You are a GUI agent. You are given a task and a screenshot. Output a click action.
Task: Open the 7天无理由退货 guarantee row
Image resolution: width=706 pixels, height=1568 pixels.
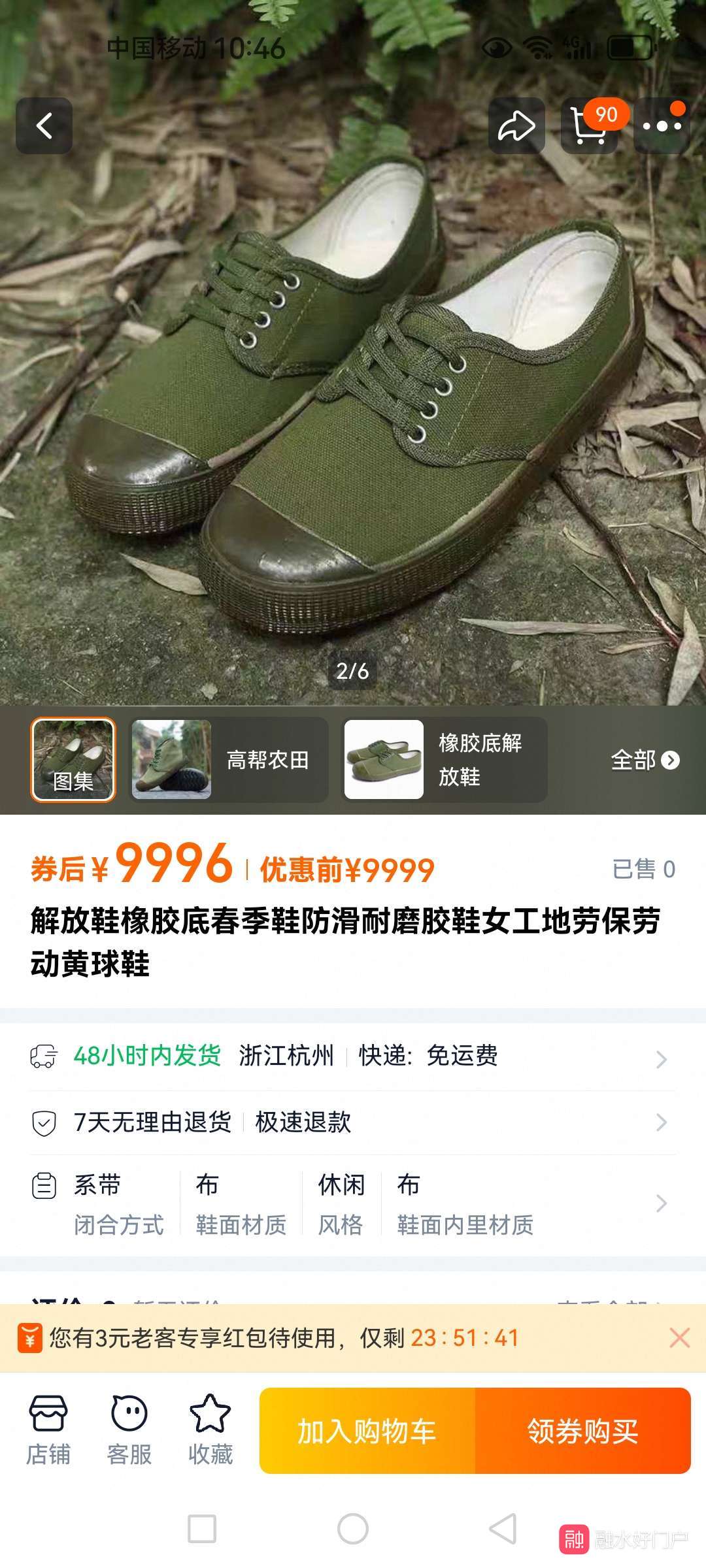(x=353, y=1122)
